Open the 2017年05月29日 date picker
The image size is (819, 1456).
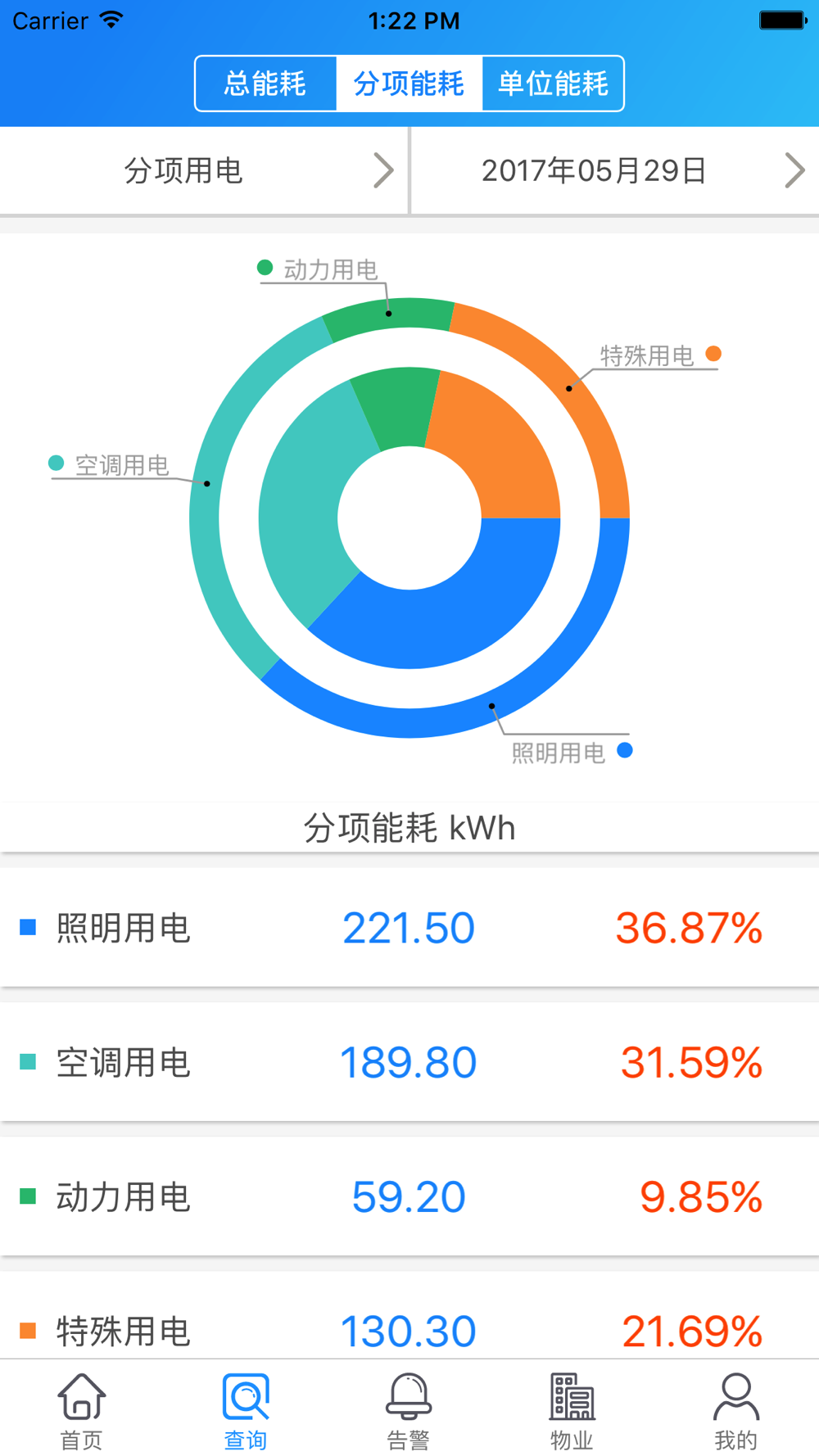614,170
